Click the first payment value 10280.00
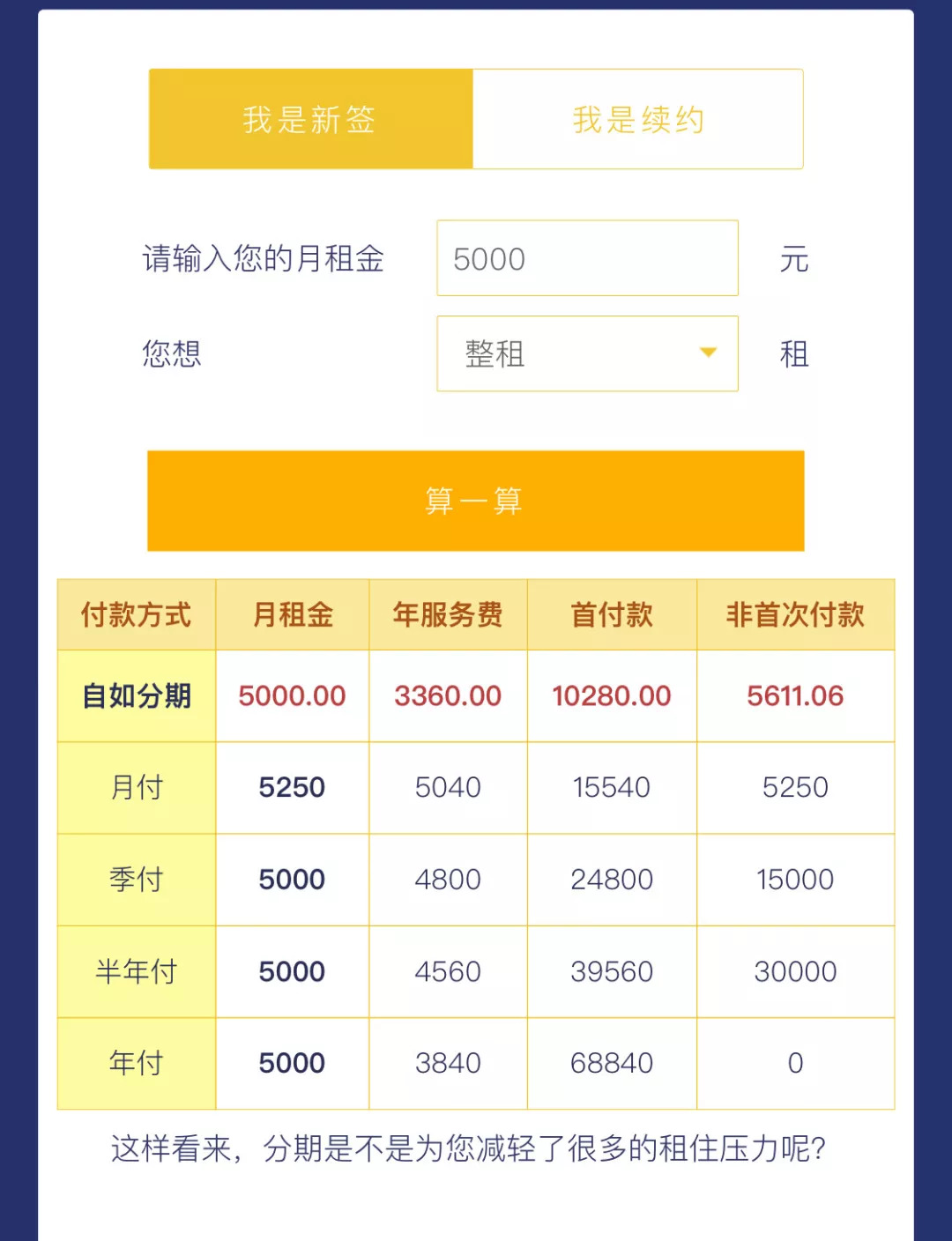The height and width of the screenshot is (1241, 952). coord(611,695)
